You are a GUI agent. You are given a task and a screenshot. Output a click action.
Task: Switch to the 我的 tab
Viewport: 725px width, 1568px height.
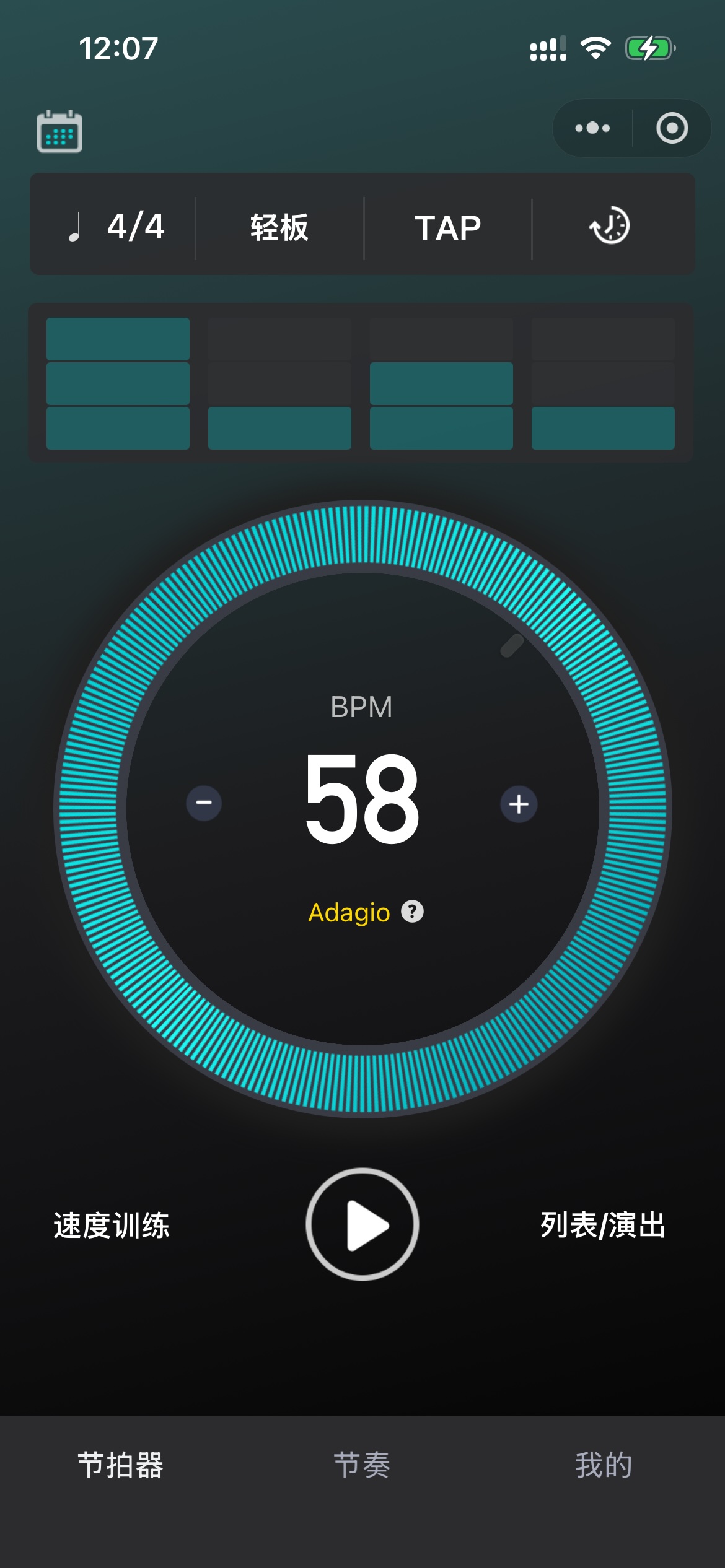point(604,1465)
